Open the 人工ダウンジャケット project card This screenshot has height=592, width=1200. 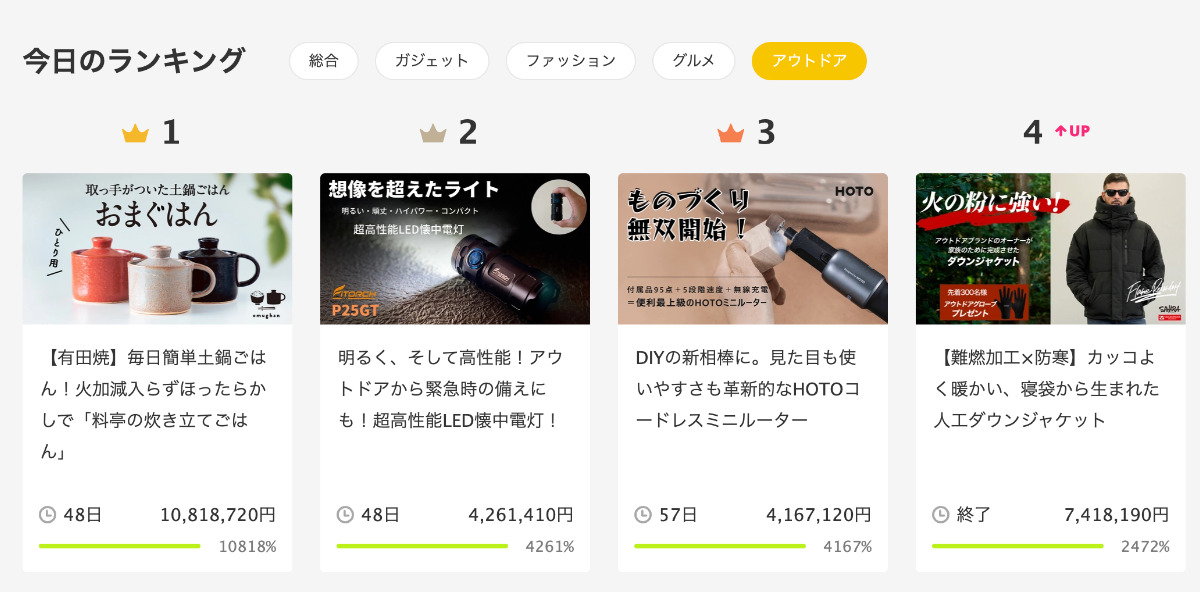point(1050,372)
